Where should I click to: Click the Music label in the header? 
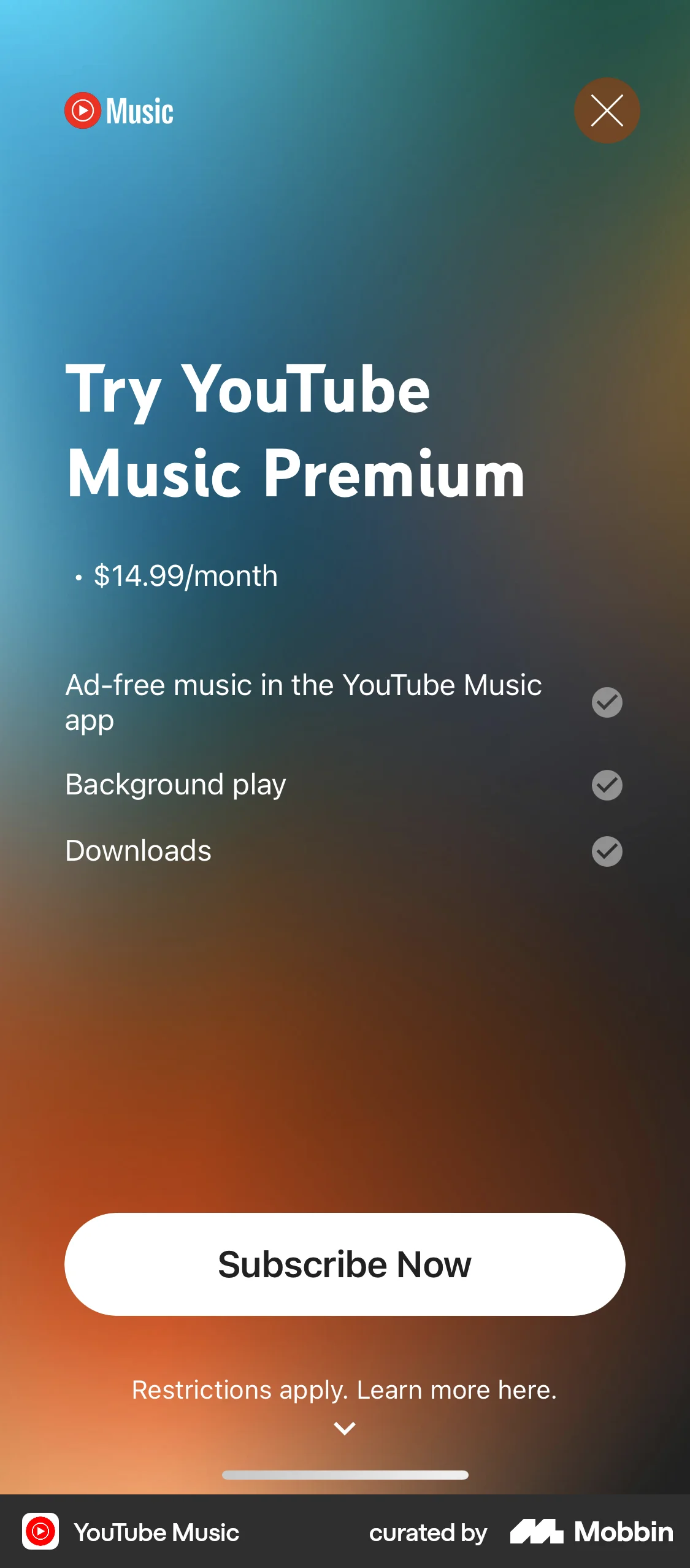tap(140, 110)
